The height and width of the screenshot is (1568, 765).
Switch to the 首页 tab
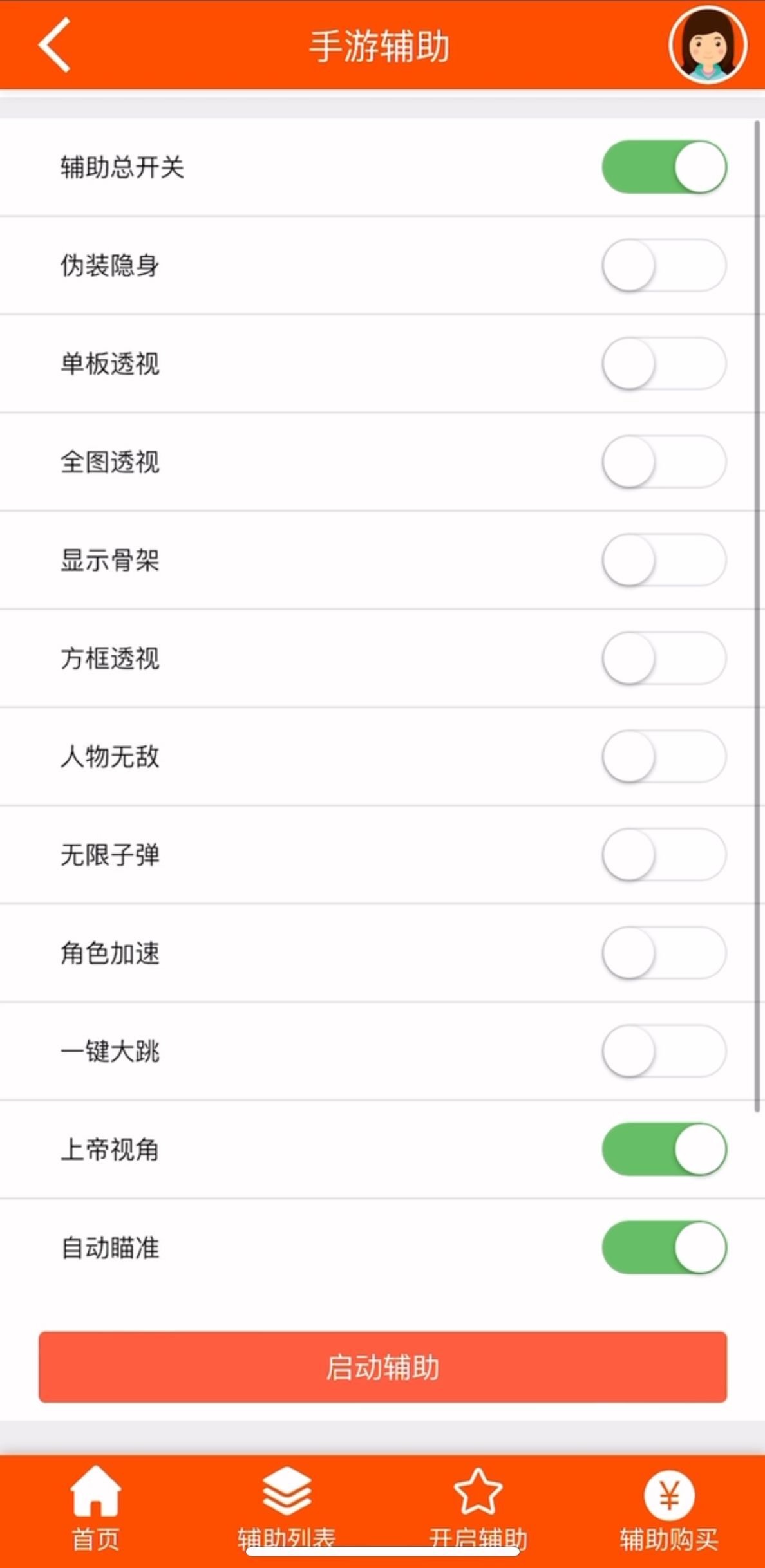click(x=95, y=1509)
